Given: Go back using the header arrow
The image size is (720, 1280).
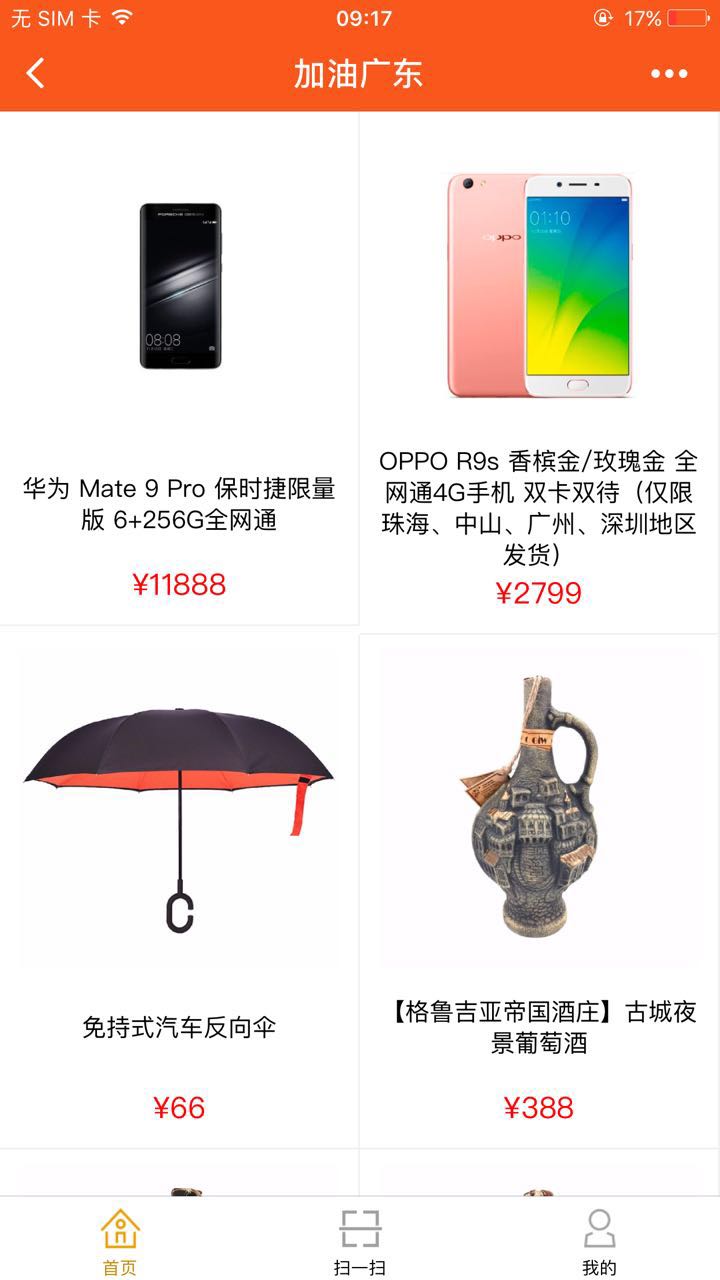Looking at the screenshot, I should [x=36, y=73].
